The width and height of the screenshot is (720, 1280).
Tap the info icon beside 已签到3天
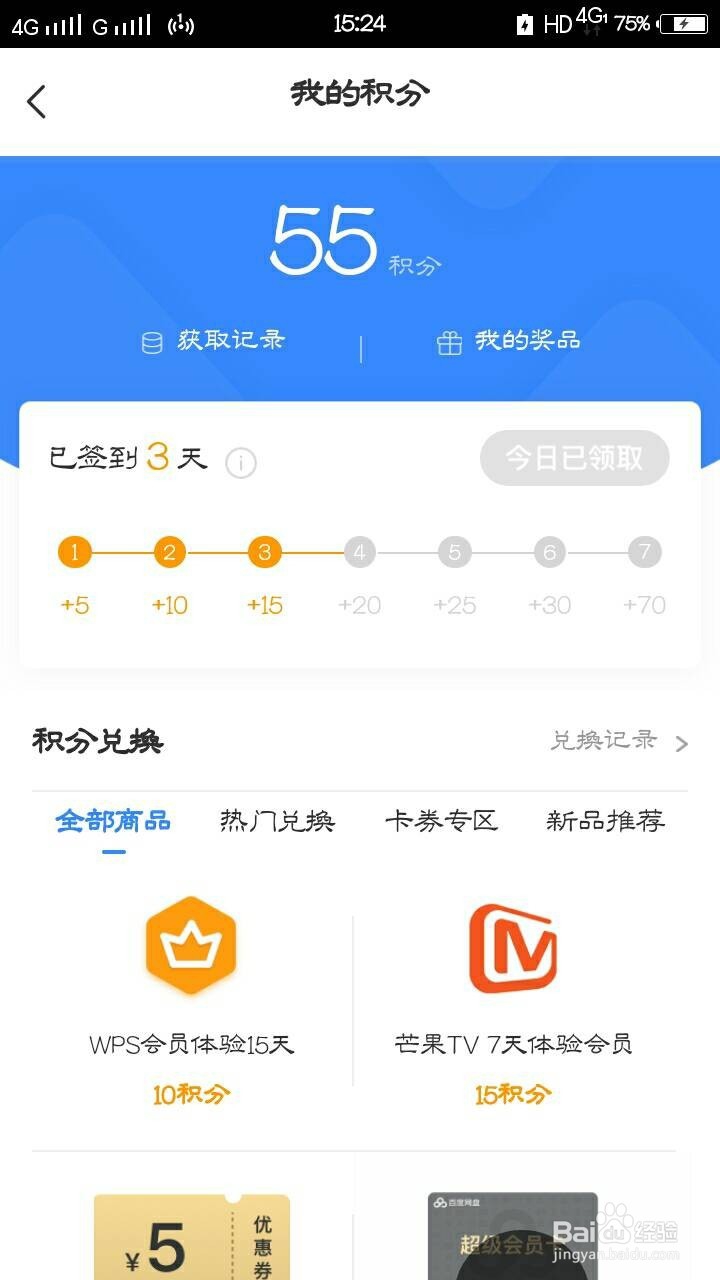pyautogui.click(x=240, y=463)
